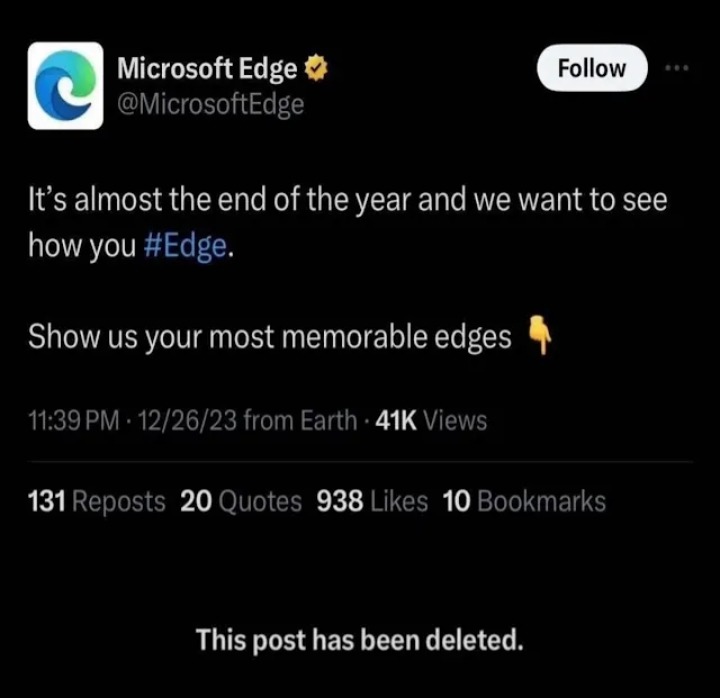View the @MicrosoftEdge profile handle
Screen dimensions: 720x698
click(x=210, y=103)
